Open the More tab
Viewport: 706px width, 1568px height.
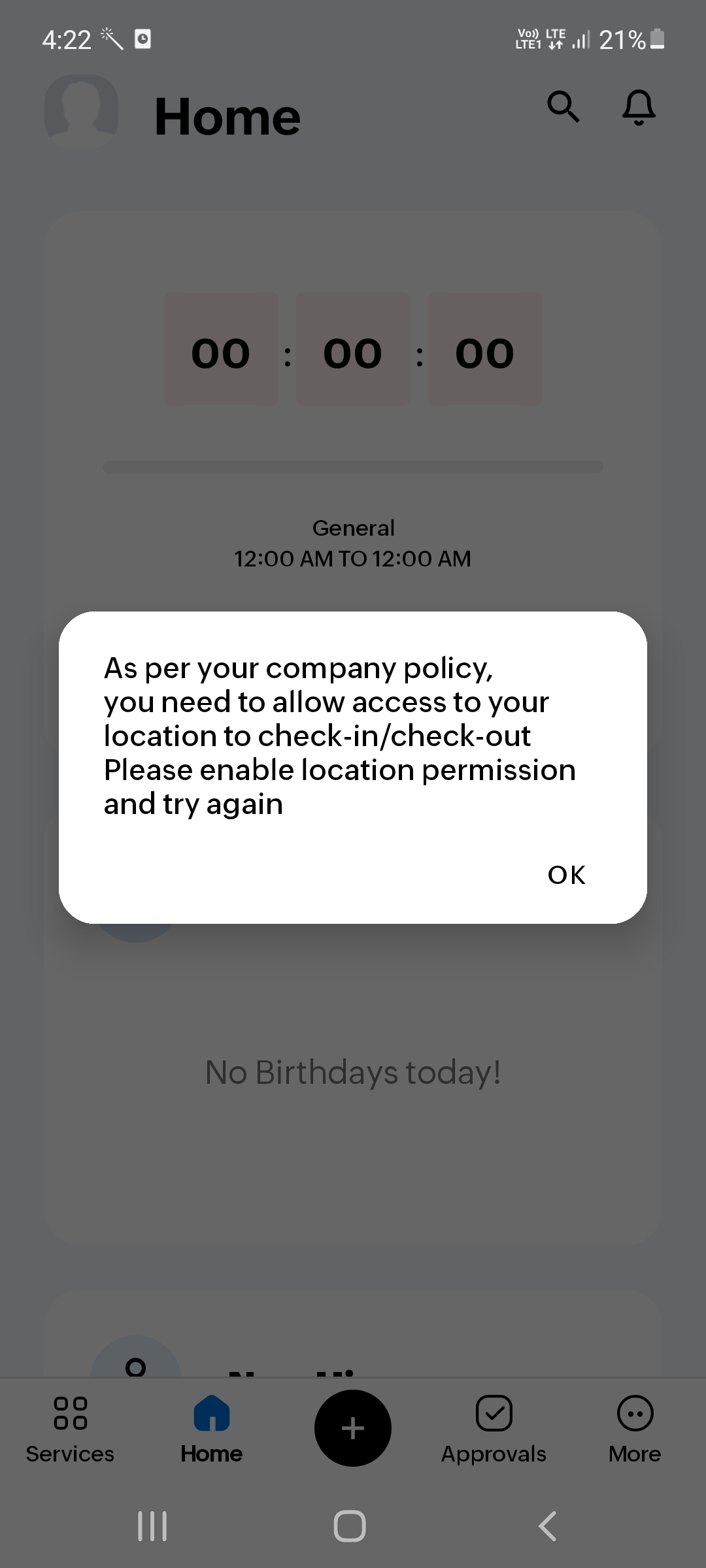point(635,1429)
